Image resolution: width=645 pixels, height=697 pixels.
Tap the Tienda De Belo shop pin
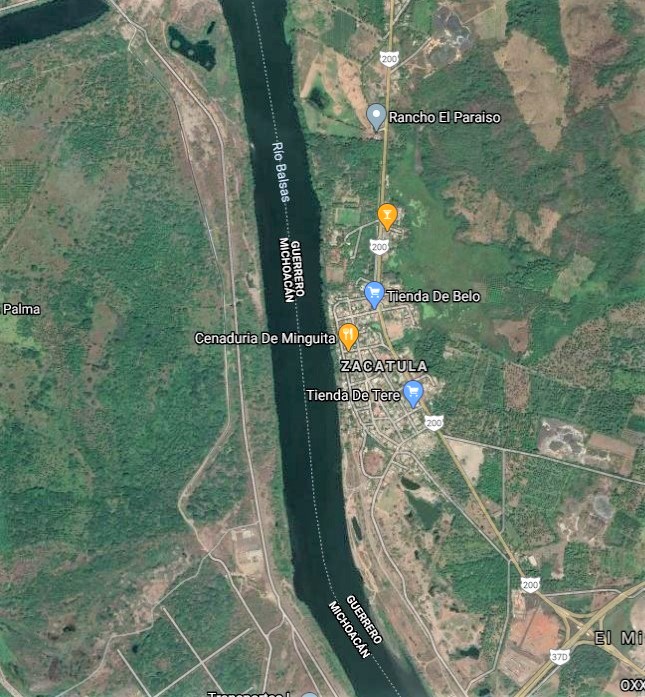pyautogui.click(x=375, y=294)
